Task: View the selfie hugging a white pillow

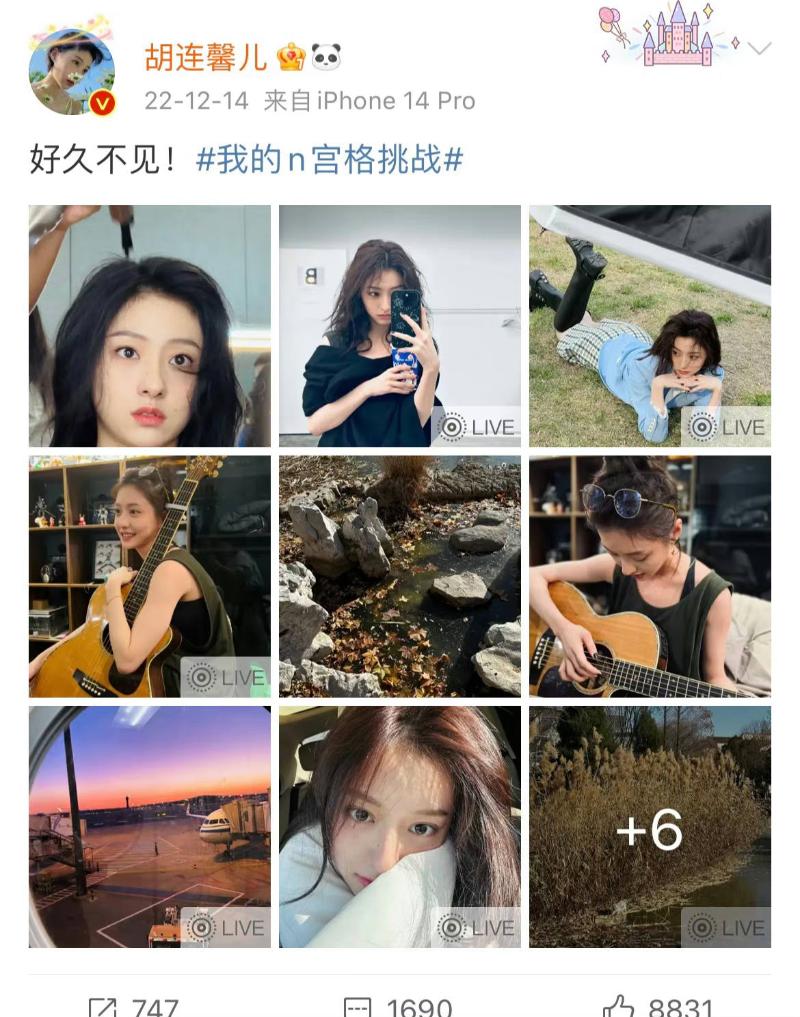Action: [x=400, y=827]
